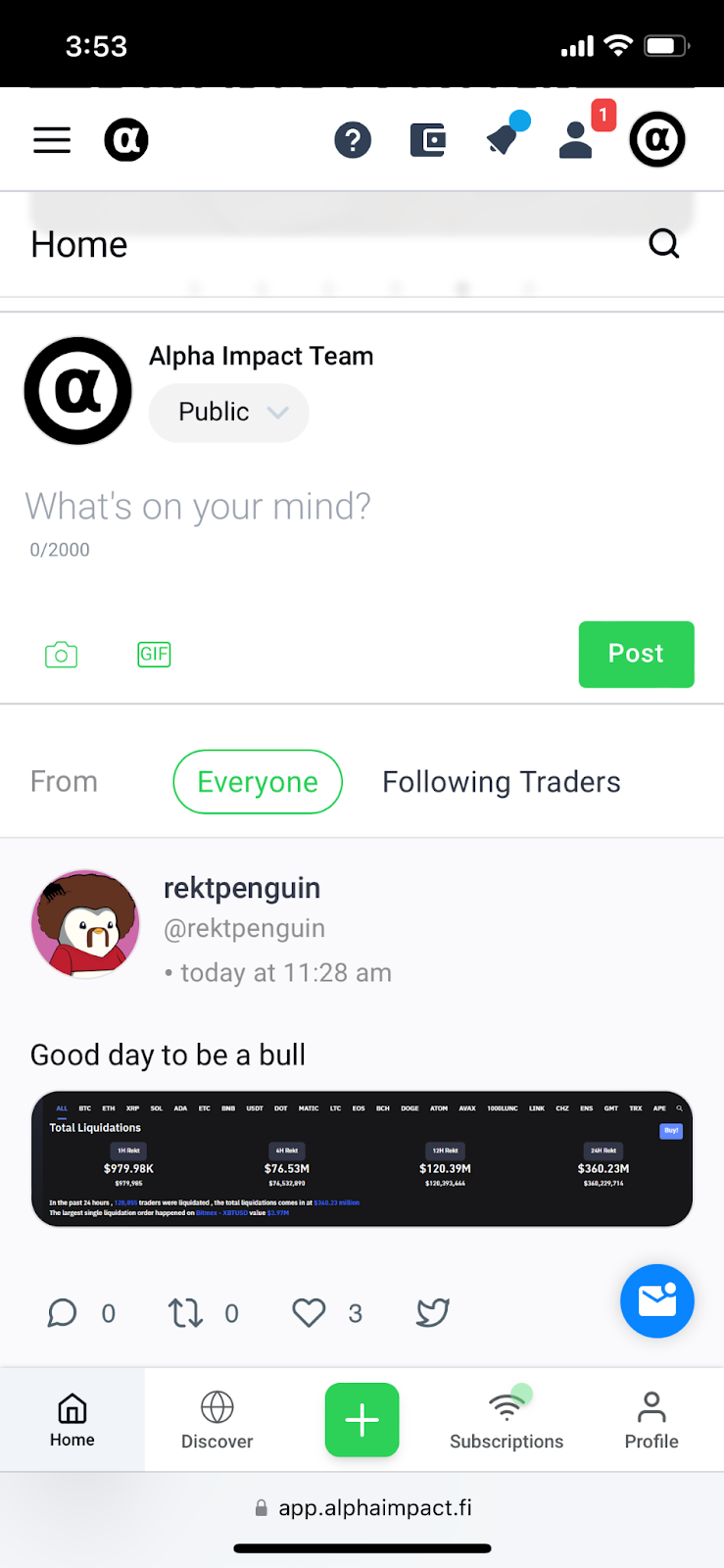724x1568 pixels.
Task: Open the wallet icon
Action: click(x=428, y=140)
